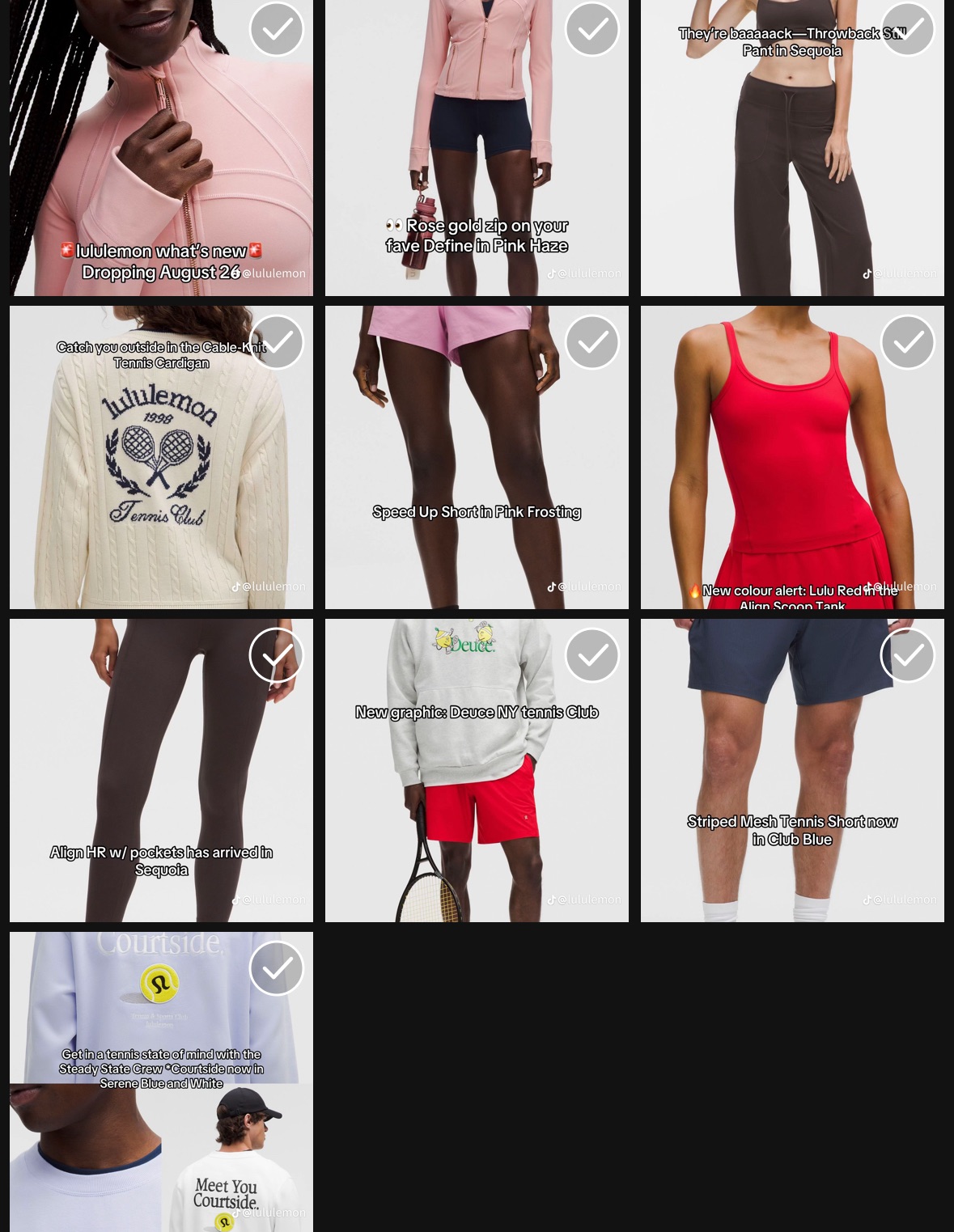Toggle checkmark on Throwback Still Pant video
The width and height of the screenshot is (954, 1232).
click(x=908, y=29)
